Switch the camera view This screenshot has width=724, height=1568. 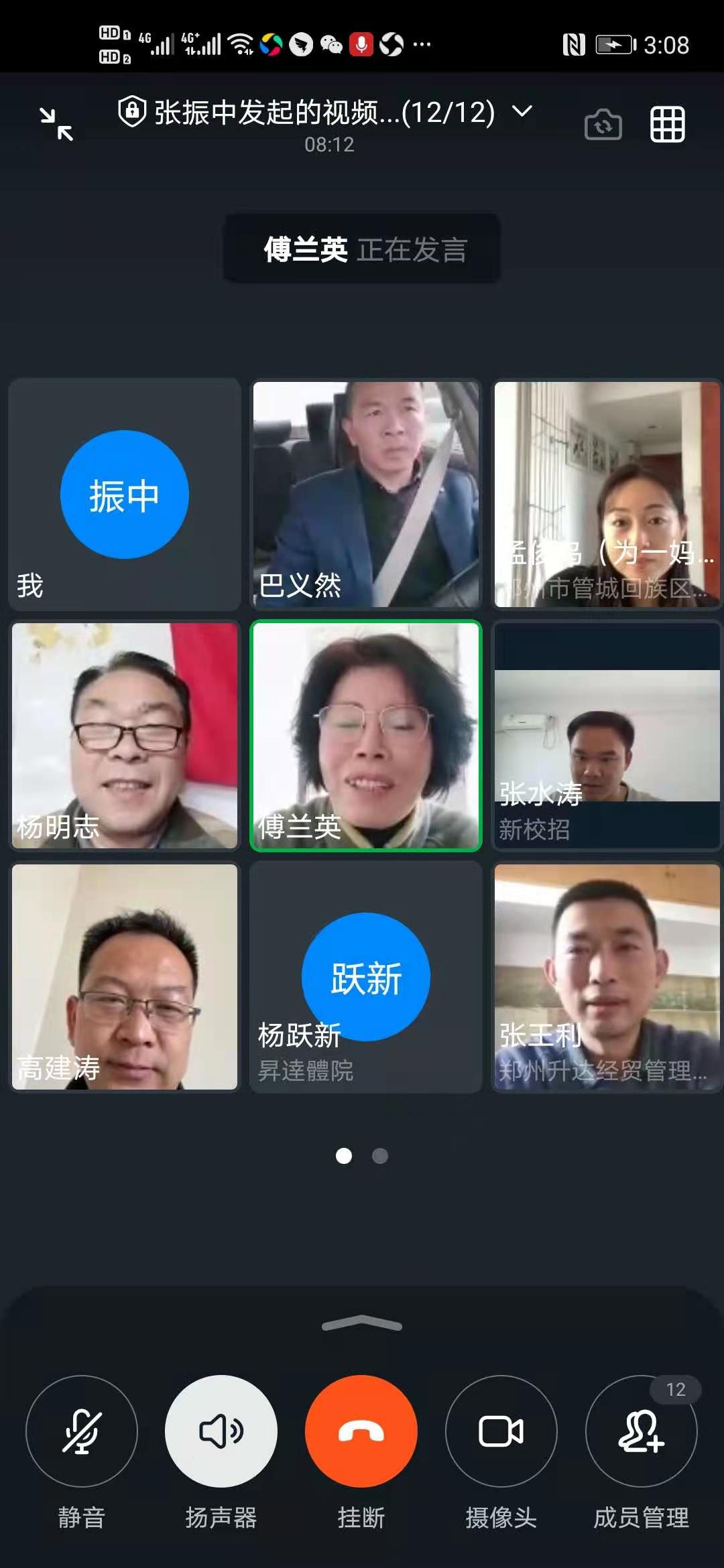point(603,125)
